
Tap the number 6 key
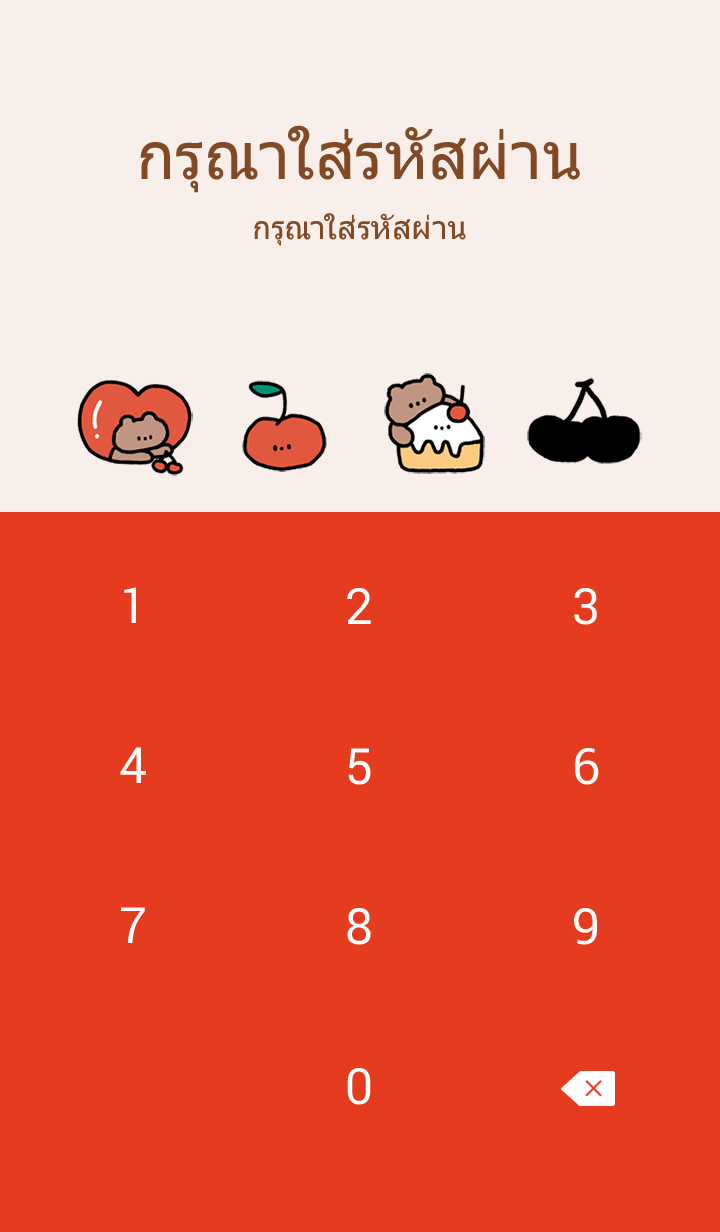click(586, 767)
